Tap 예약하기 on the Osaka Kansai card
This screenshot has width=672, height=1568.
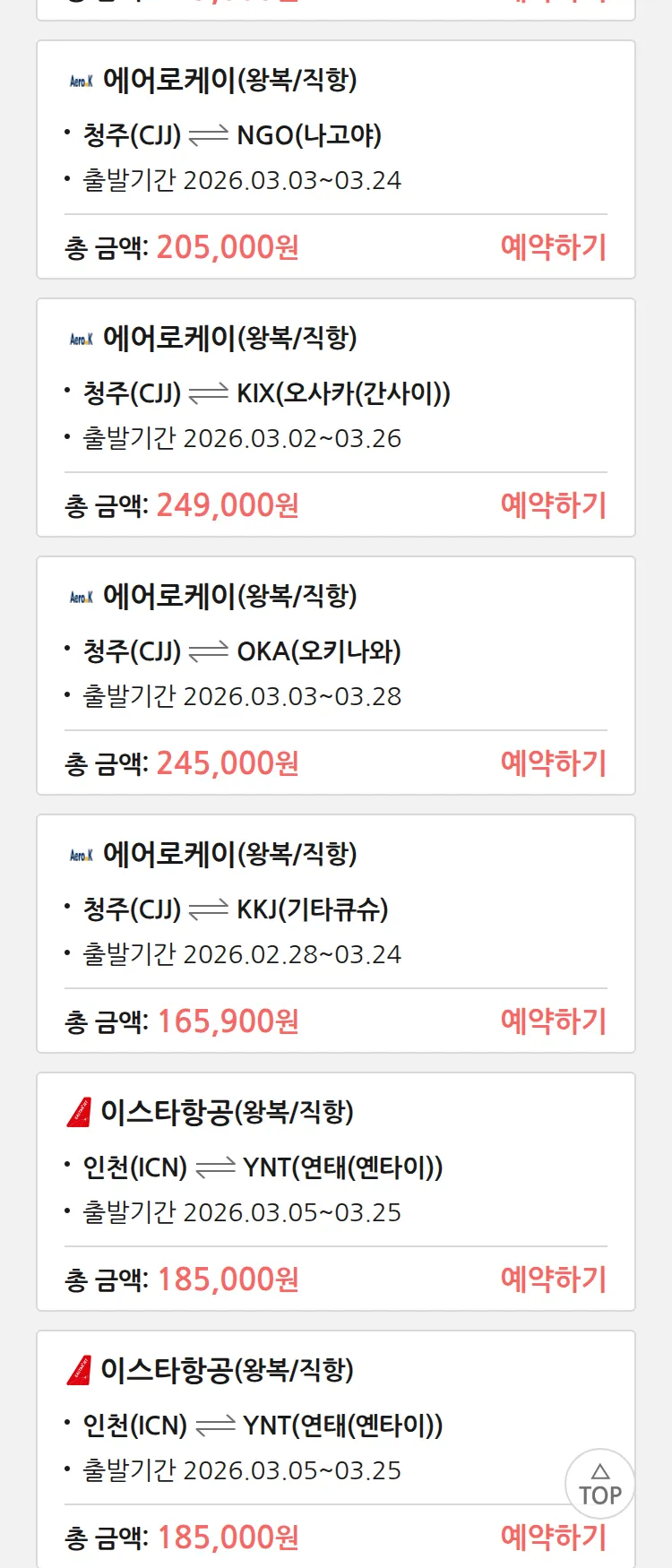pos(553,505)
